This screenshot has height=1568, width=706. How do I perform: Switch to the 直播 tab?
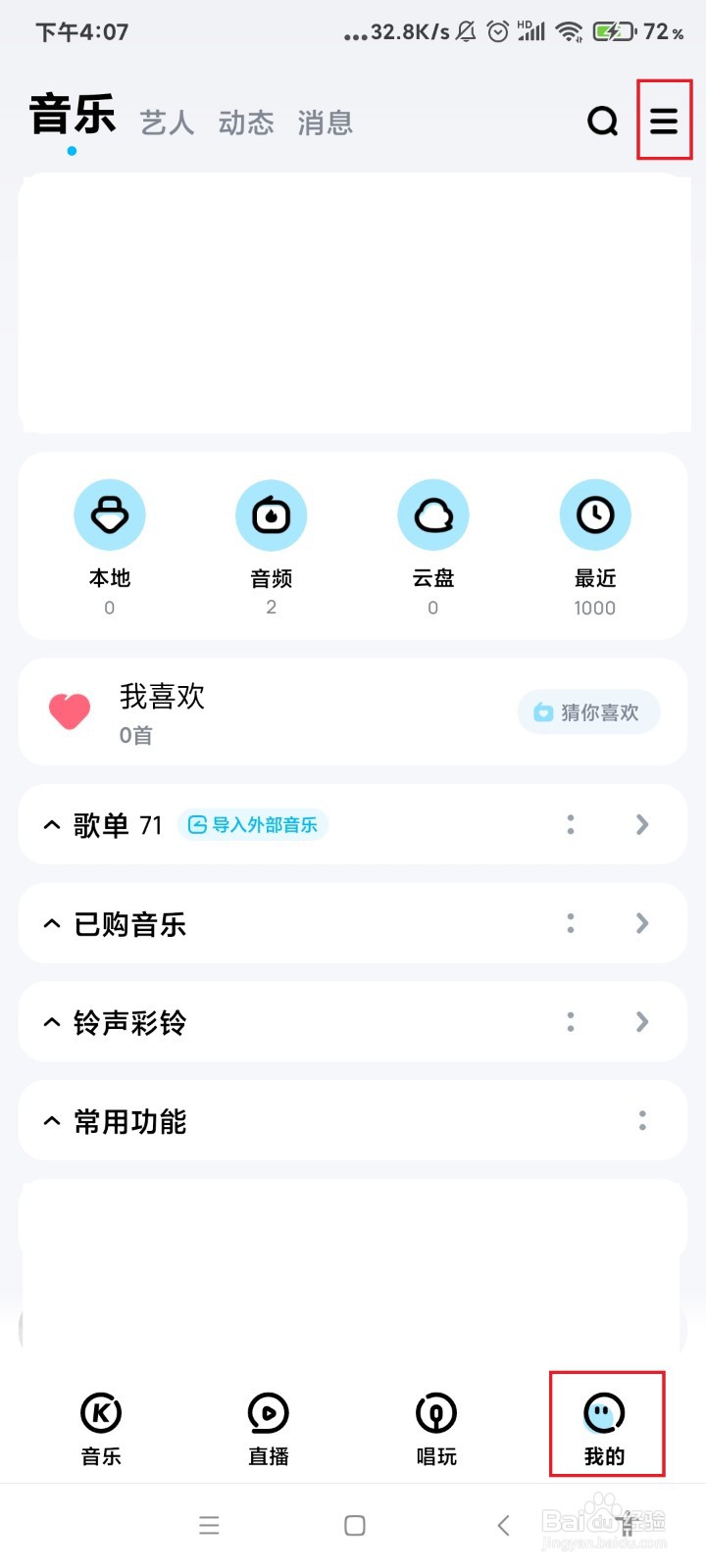point(269,1429)
